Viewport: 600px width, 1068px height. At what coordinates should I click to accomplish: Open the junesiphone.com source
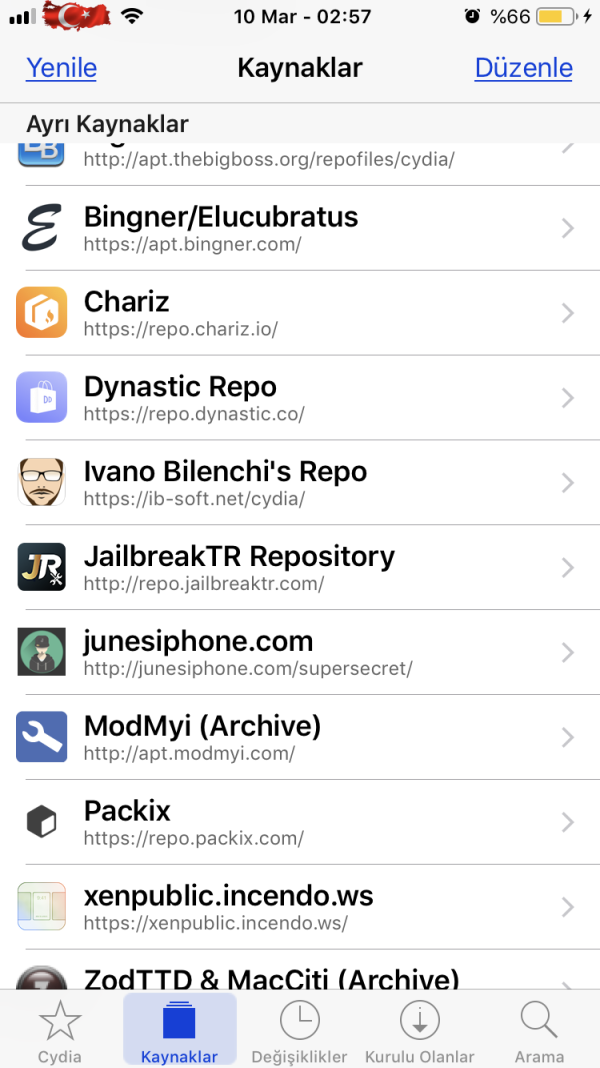(x=300, y=652)
